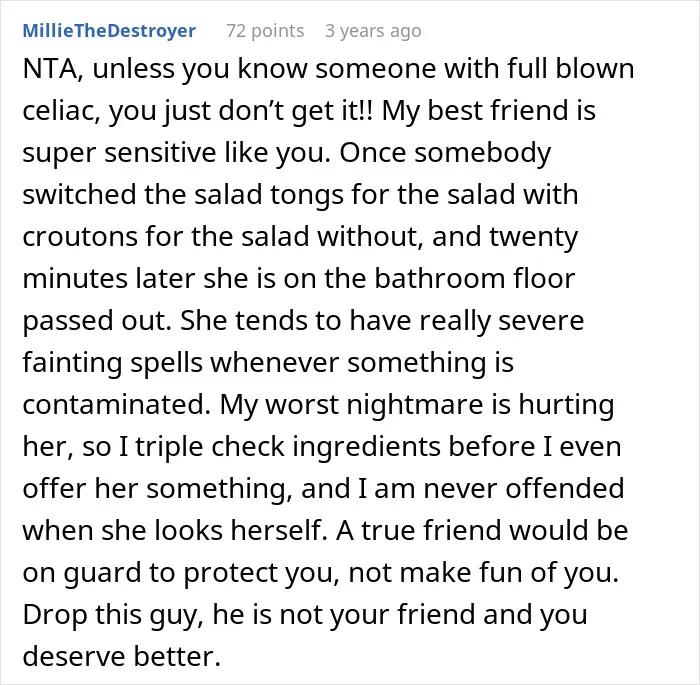Open MillieTheDestroyer's user profile

(x=109, y=31)
